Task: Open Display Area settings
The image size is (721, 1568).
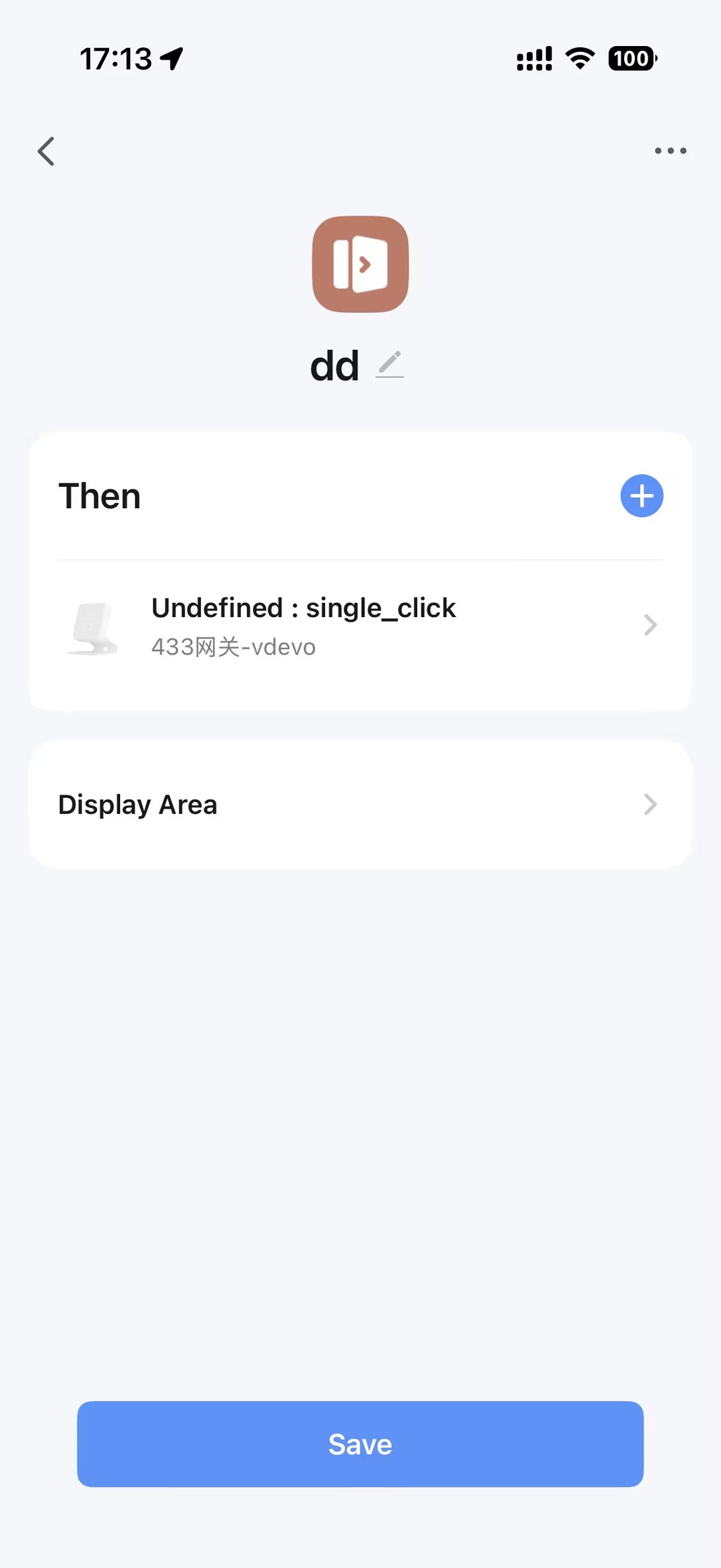Action: point(360,805)
